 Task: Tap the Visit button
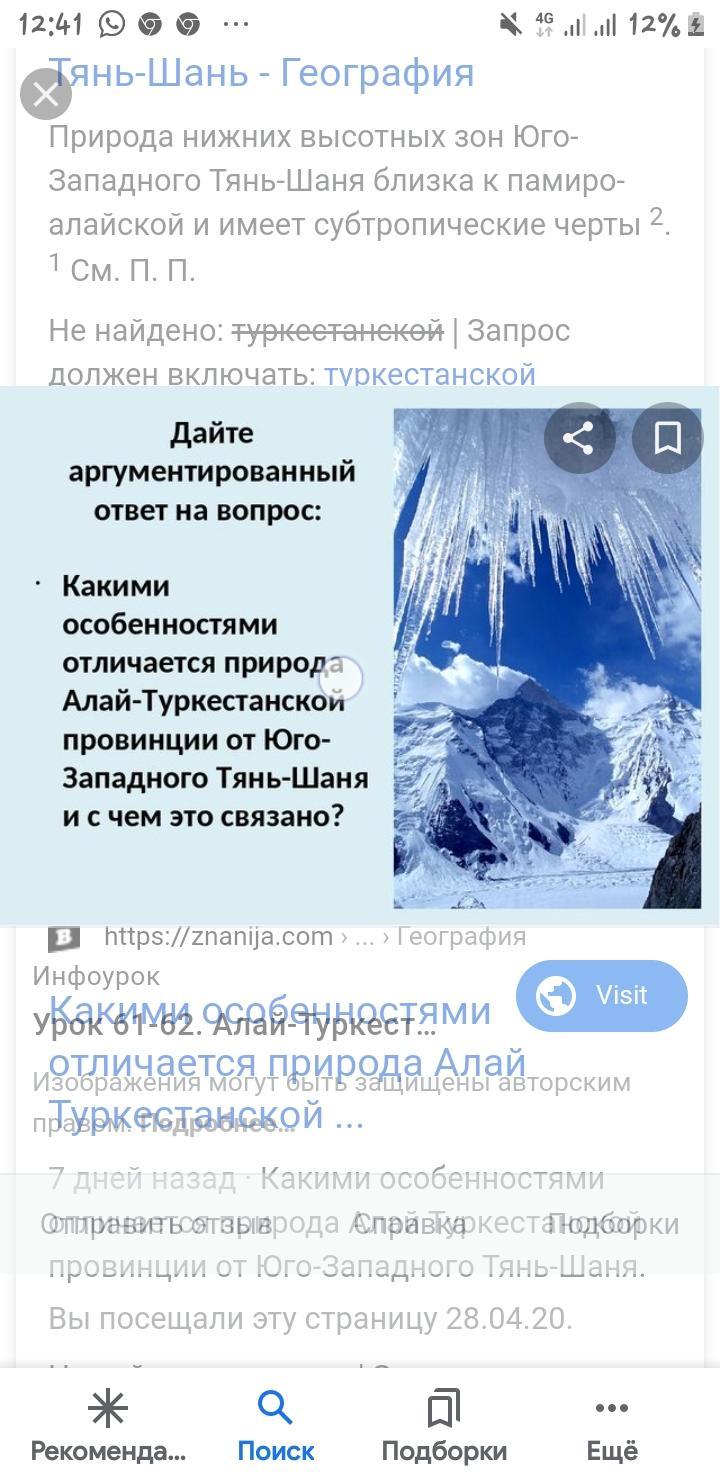click(x=602, y=995)
